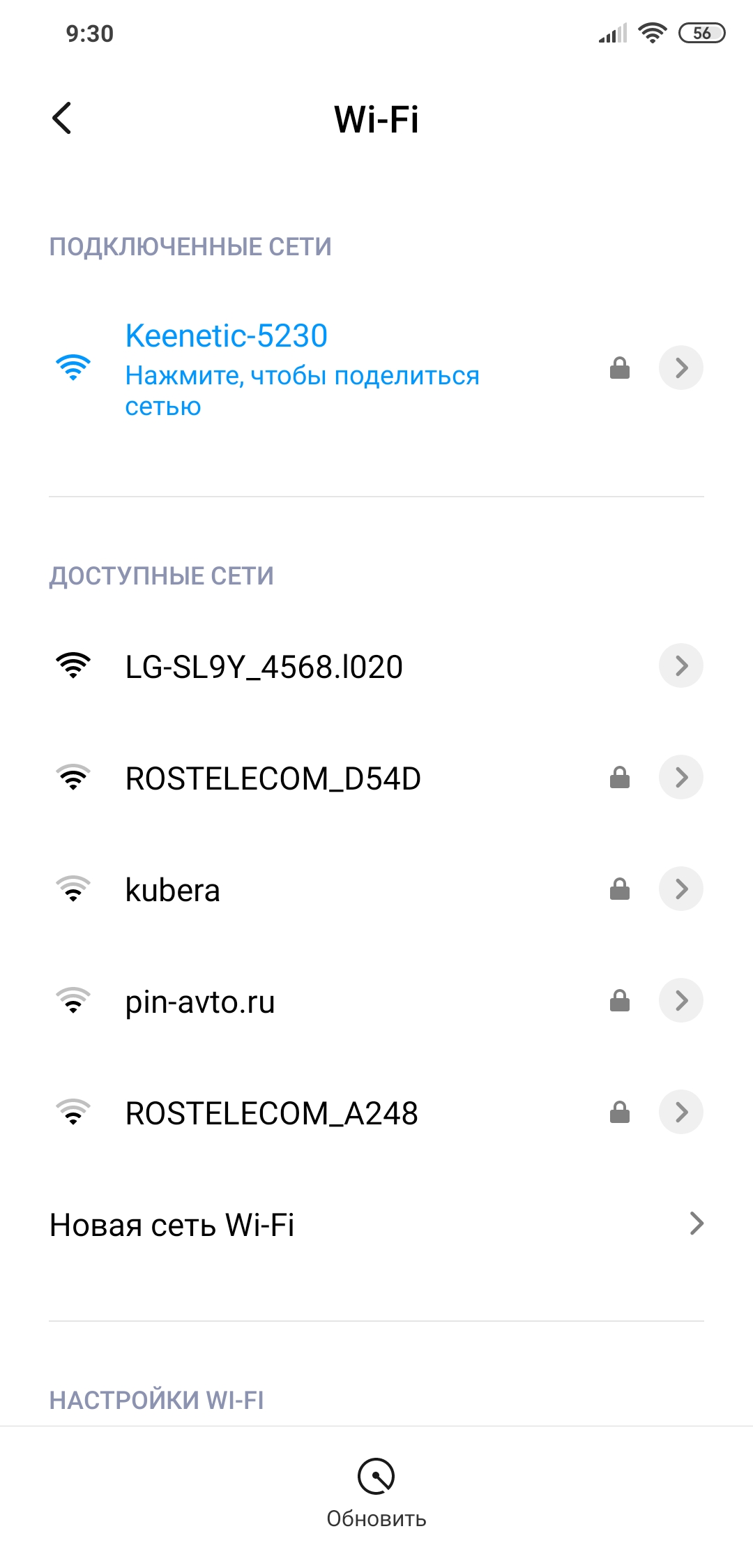
Task: Open details arrow for kubera
Action: [x=680, y=889]
